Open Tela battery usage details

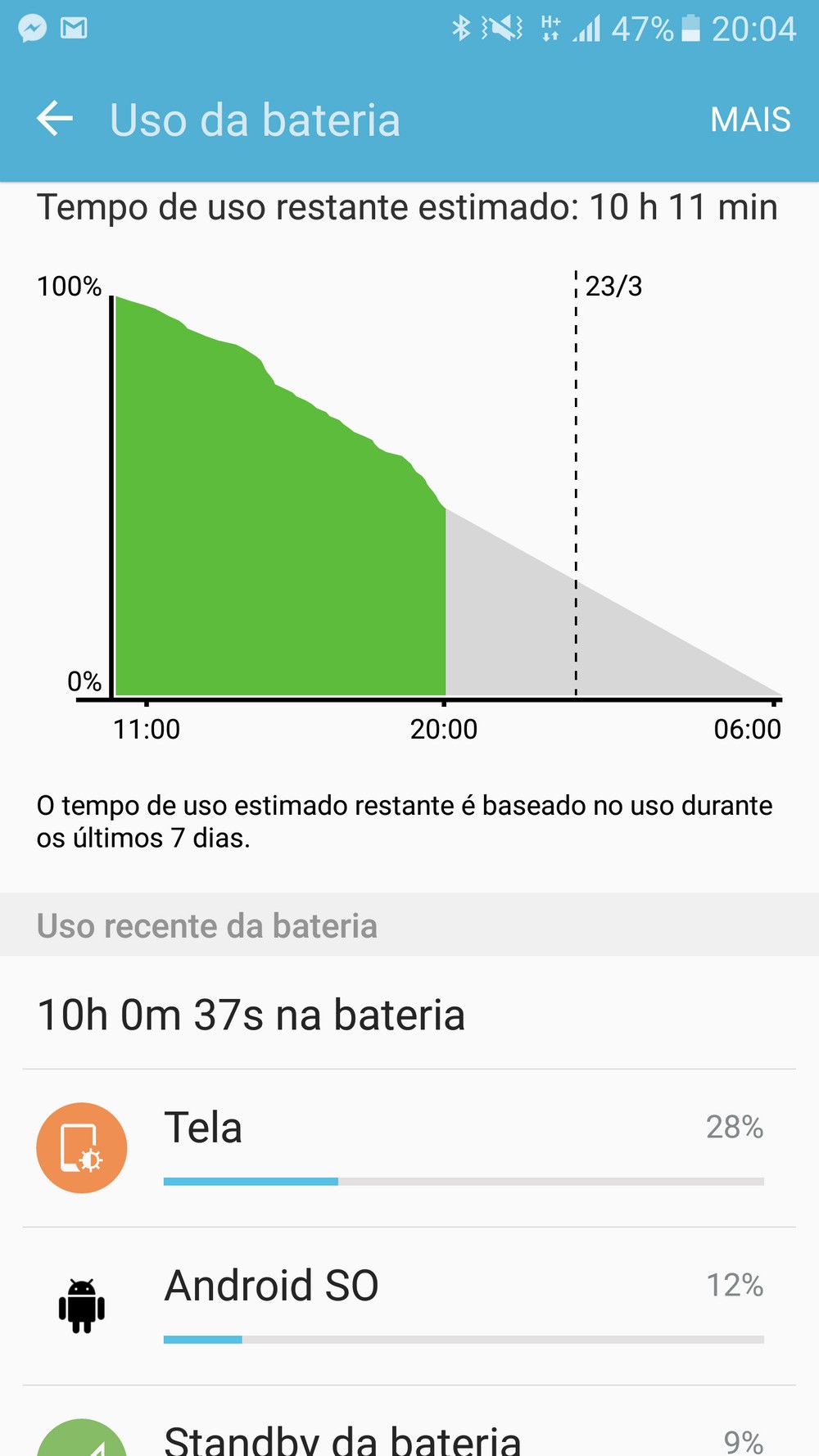[x=409, y=1147]
